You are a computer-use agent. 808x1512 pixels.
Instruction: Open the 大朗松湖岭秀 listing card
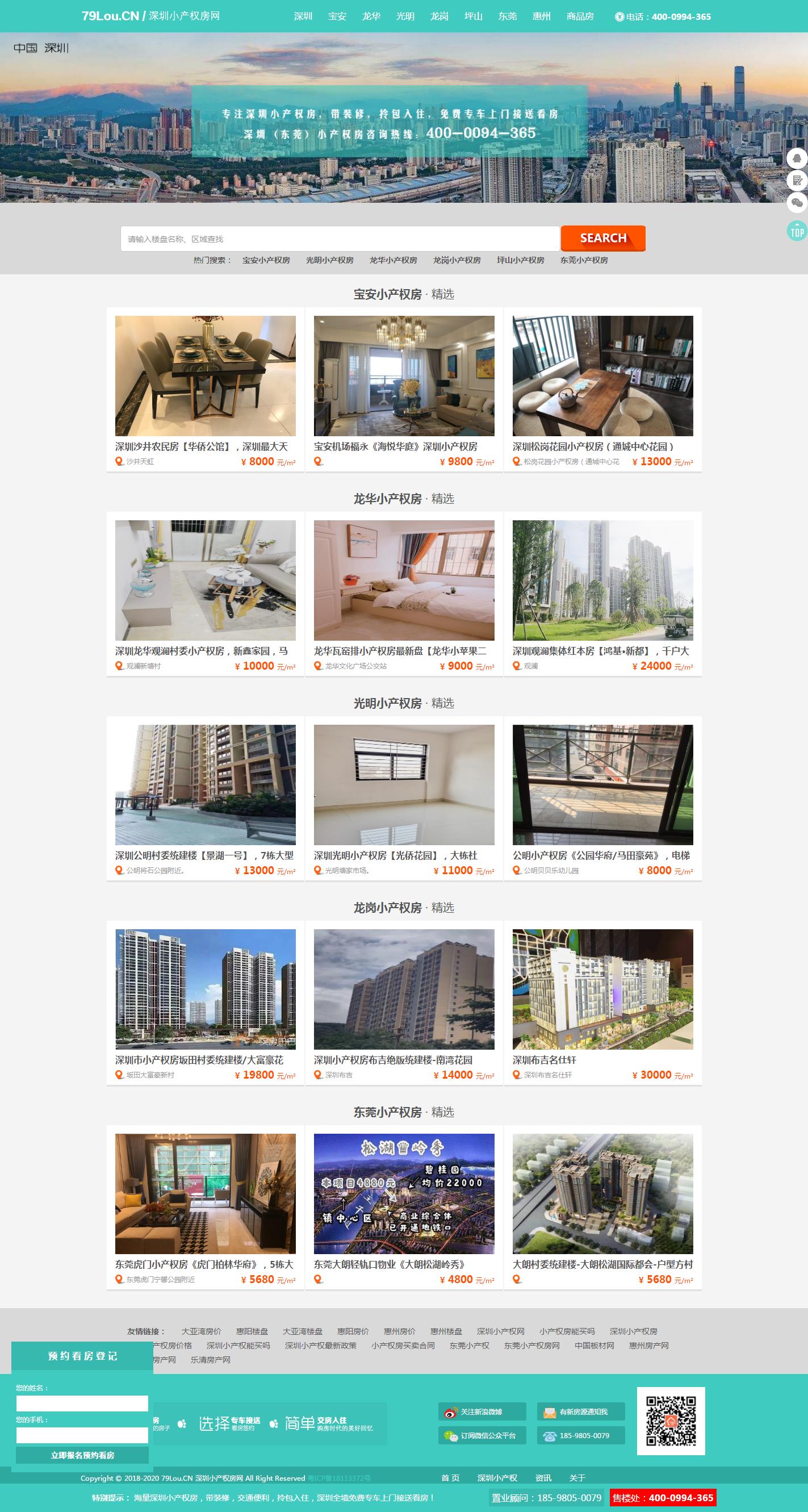click(x=404, y=1206)
